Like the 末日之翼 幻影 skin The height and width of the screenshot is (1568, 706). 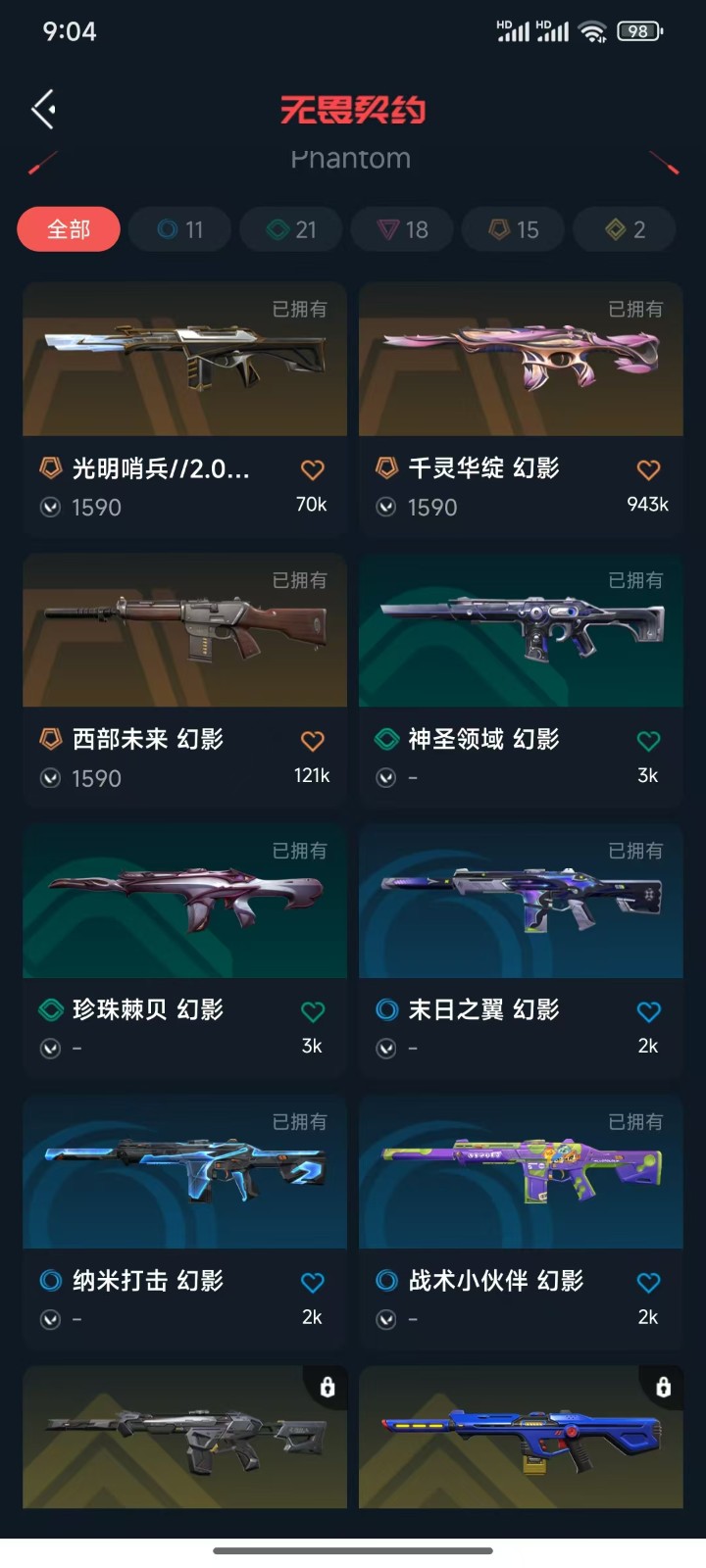tap(648, 1011)
